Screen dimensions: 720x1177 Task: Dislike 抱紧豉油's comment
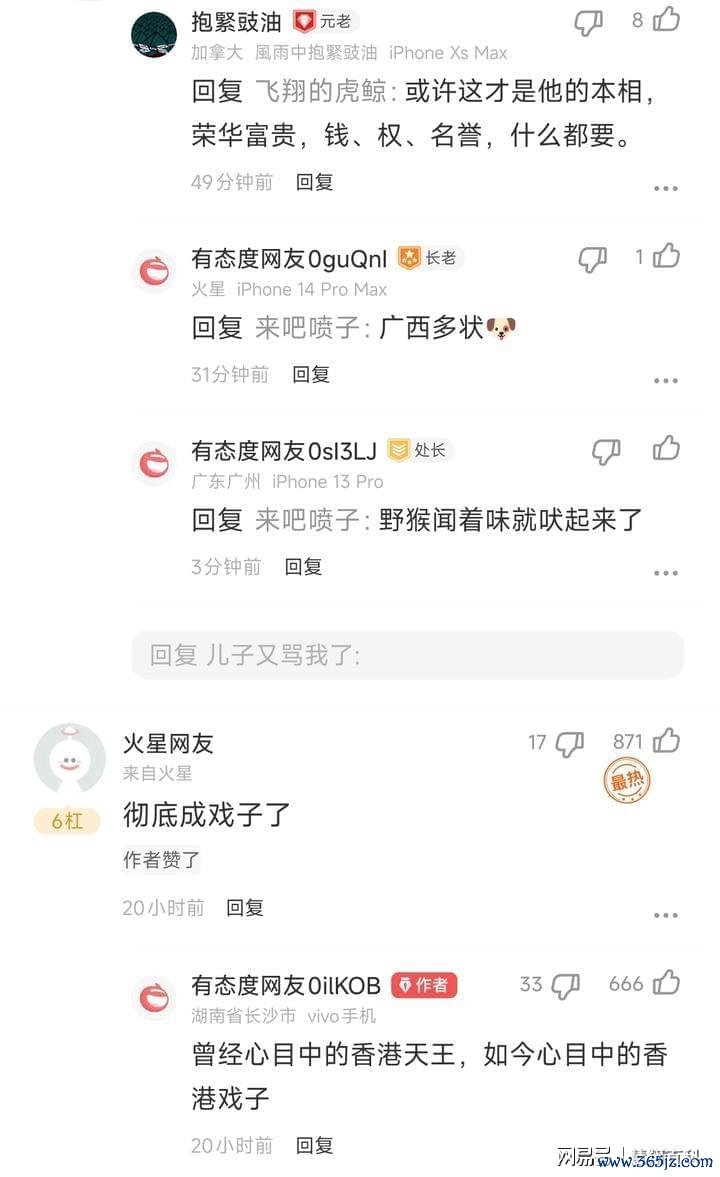point(588,22)
